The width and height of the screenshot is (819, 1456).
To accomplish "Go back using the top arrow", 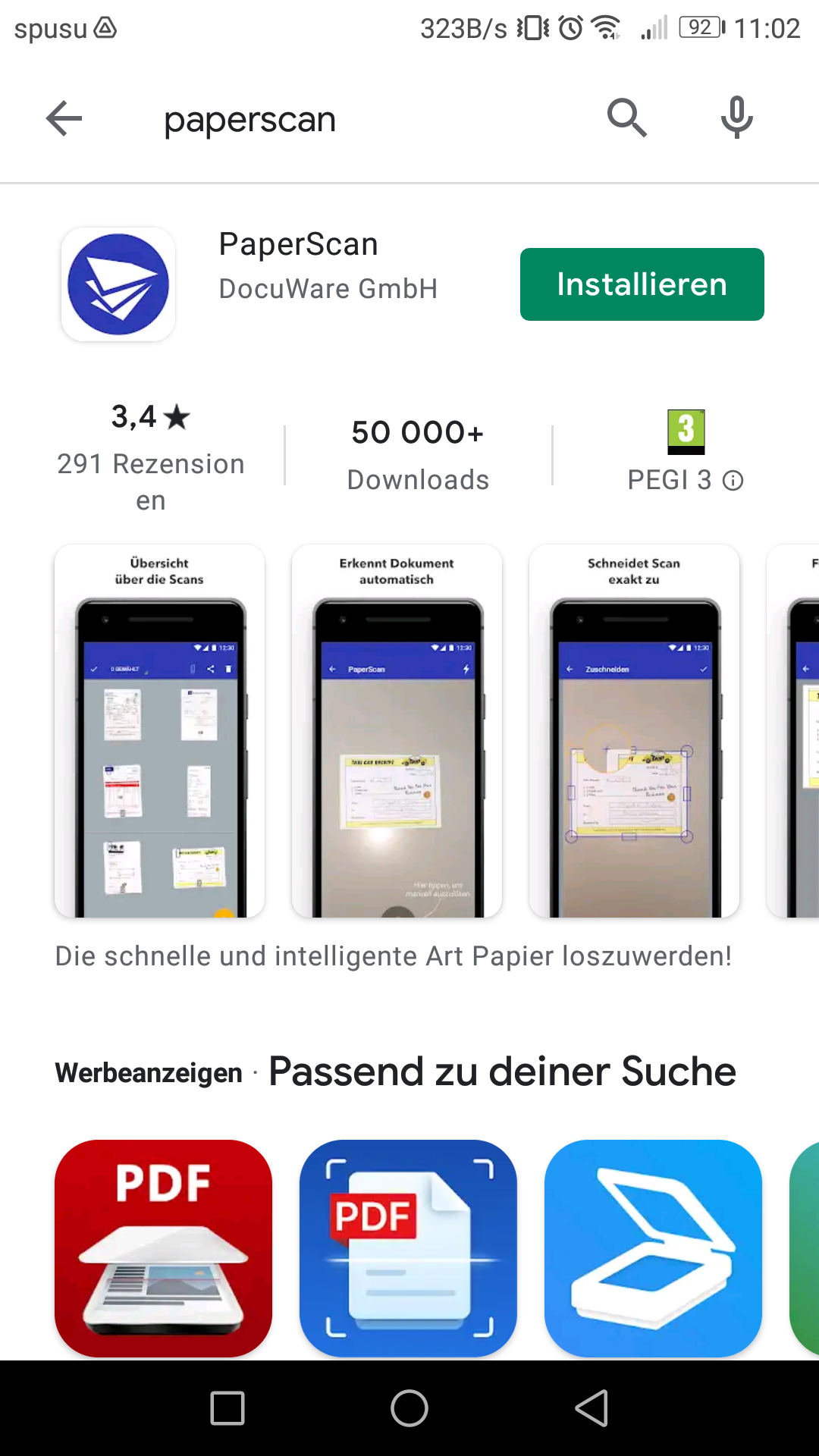I will [x=64, y=118].
